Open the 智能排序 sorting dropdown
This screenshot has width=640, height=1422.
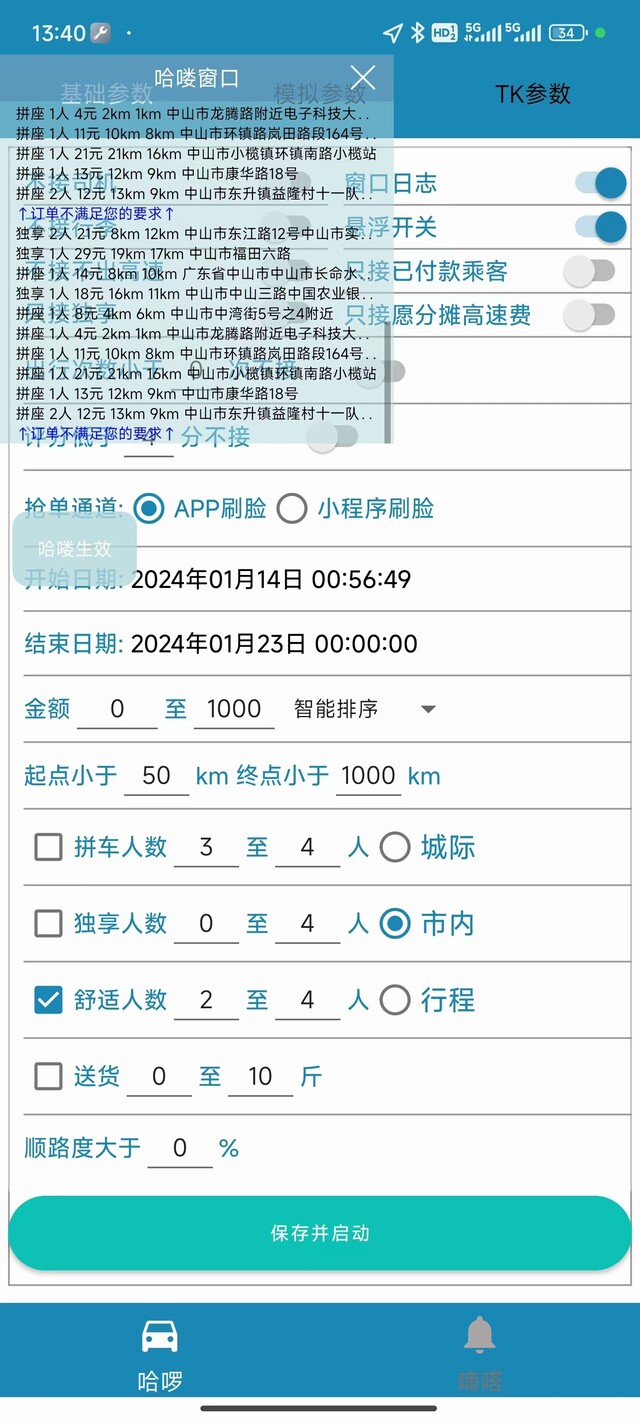coord(366,709)
